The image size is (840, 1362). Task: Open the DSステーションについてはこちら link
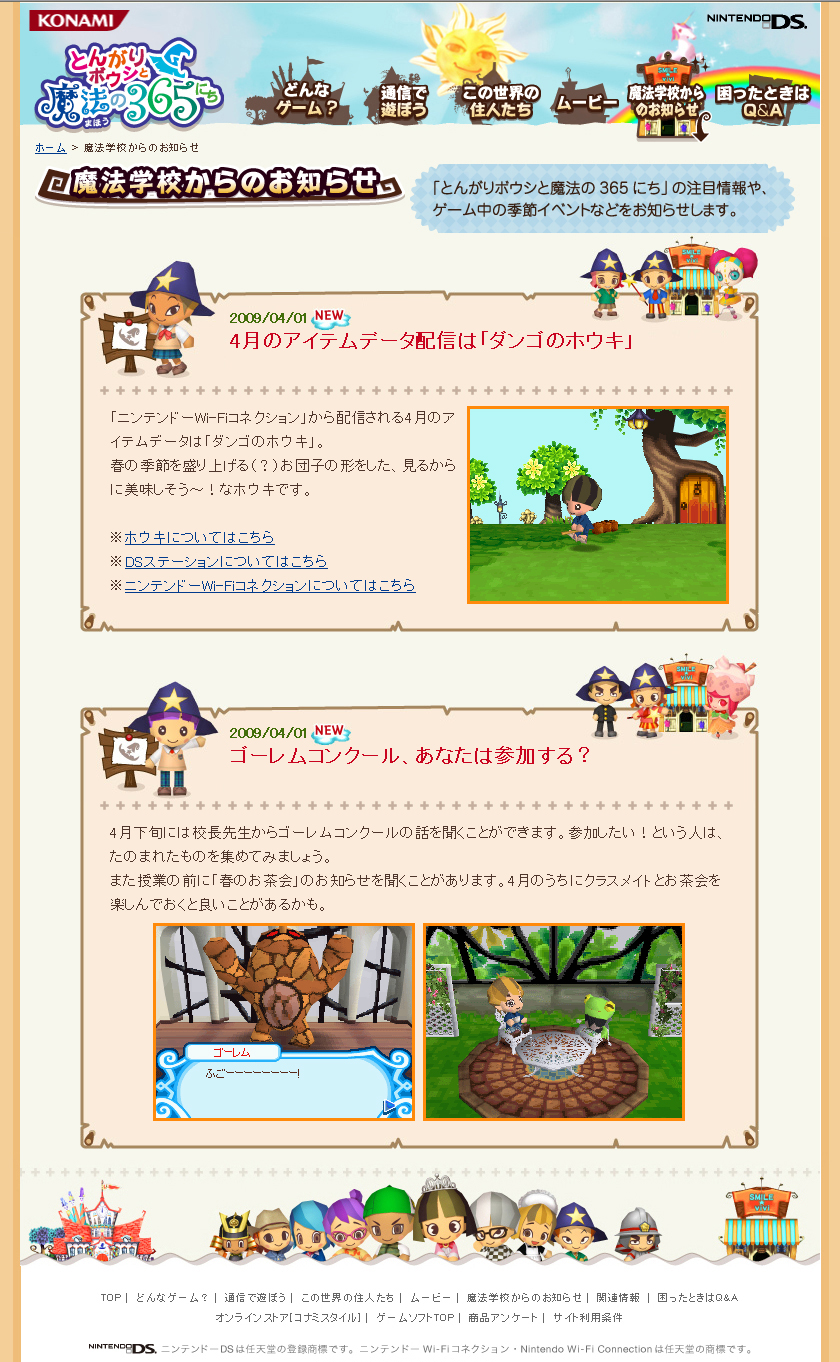(x=225, y=561)
